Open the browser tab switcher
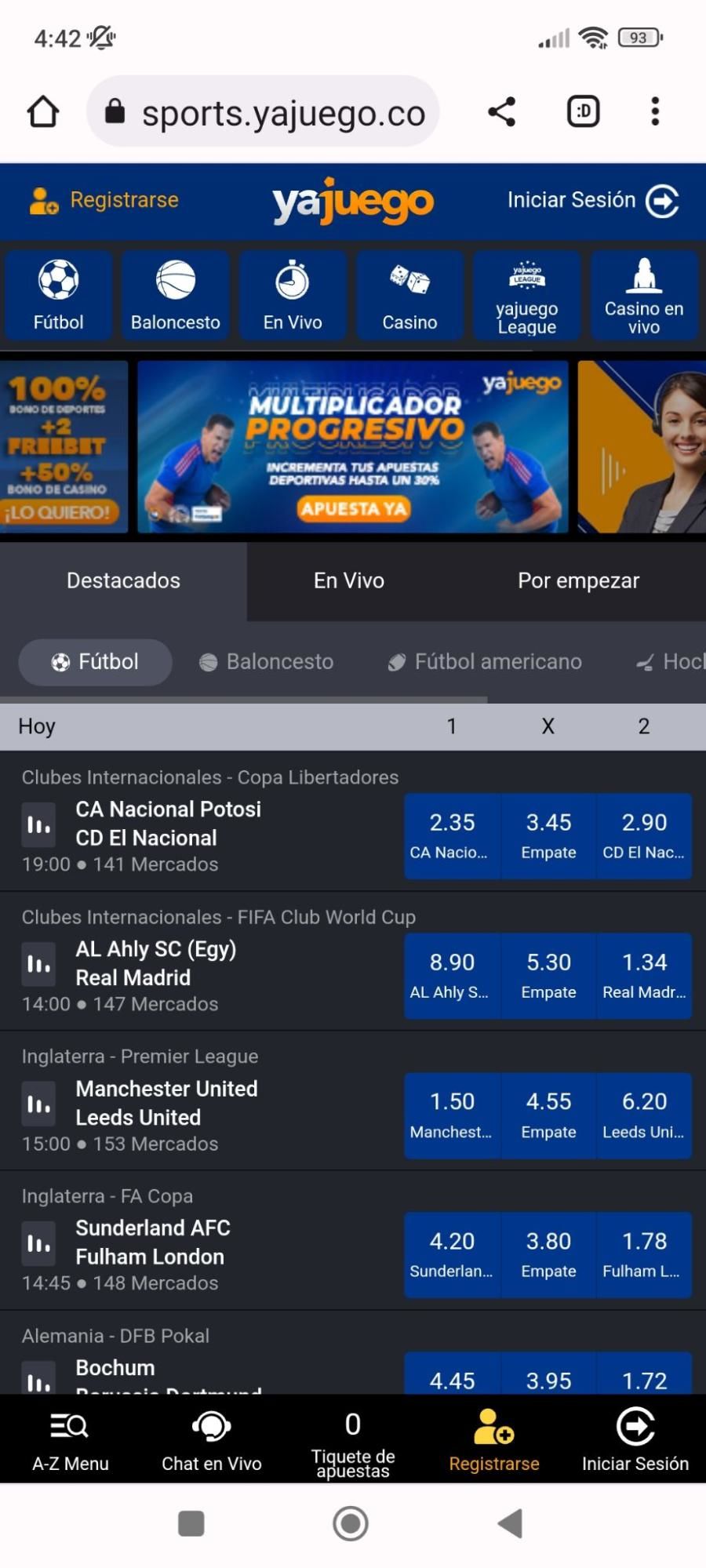The width and height of the screenshot is (706, 1568). tap(583, 111)
